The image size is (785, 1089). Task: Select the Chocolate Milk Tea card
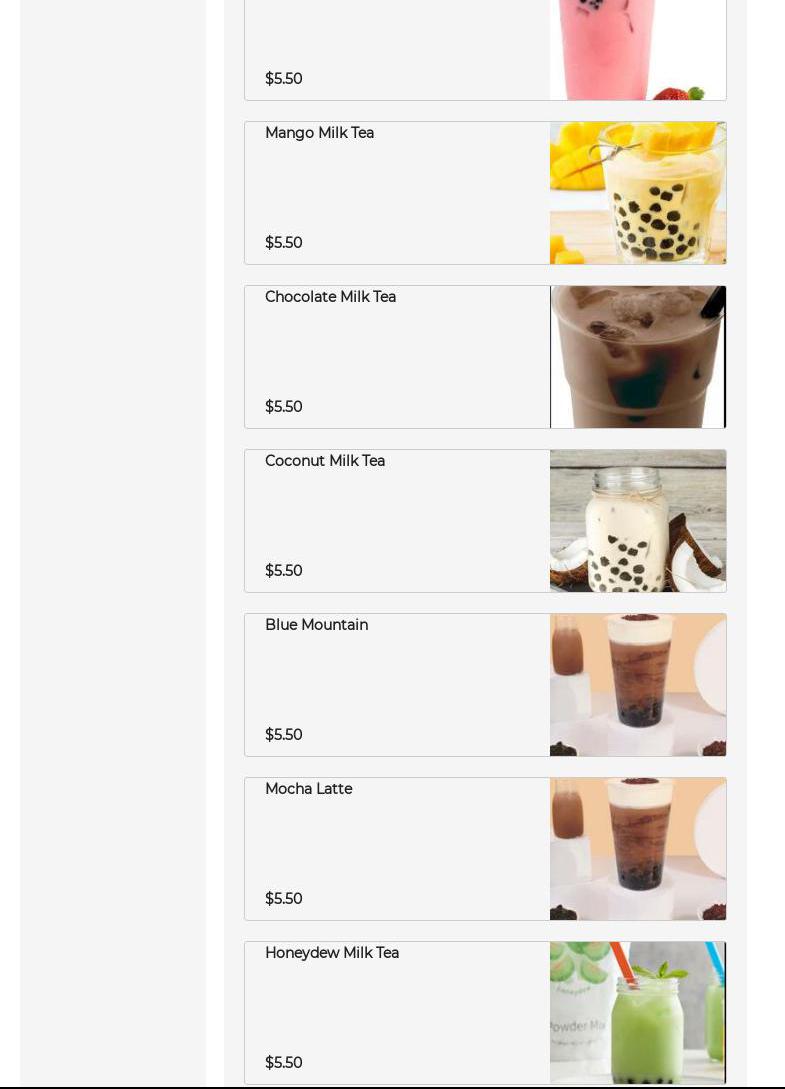[485, 357]
